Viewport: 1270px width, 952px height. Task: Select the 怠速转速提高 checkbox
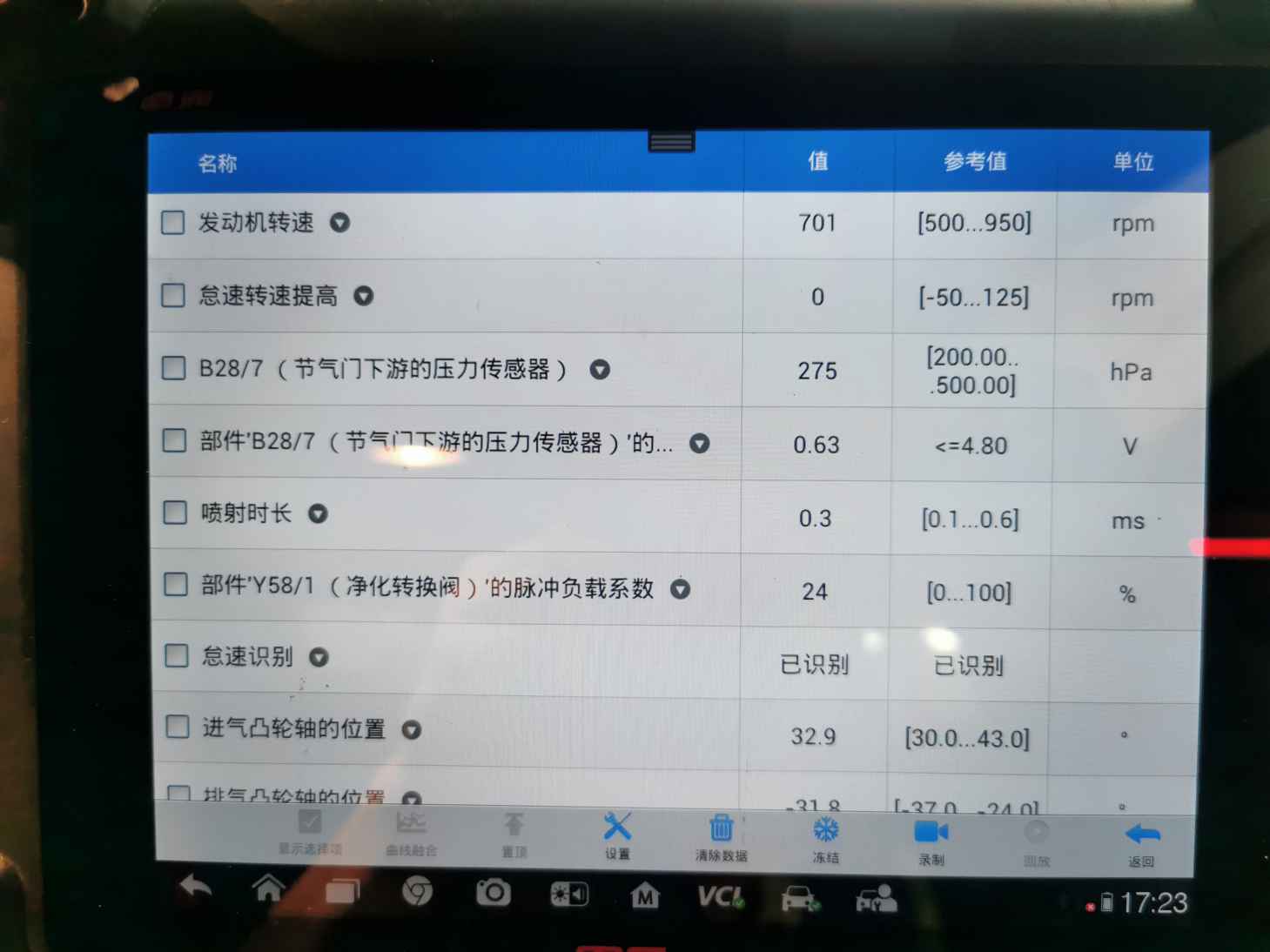coord(173,296)
